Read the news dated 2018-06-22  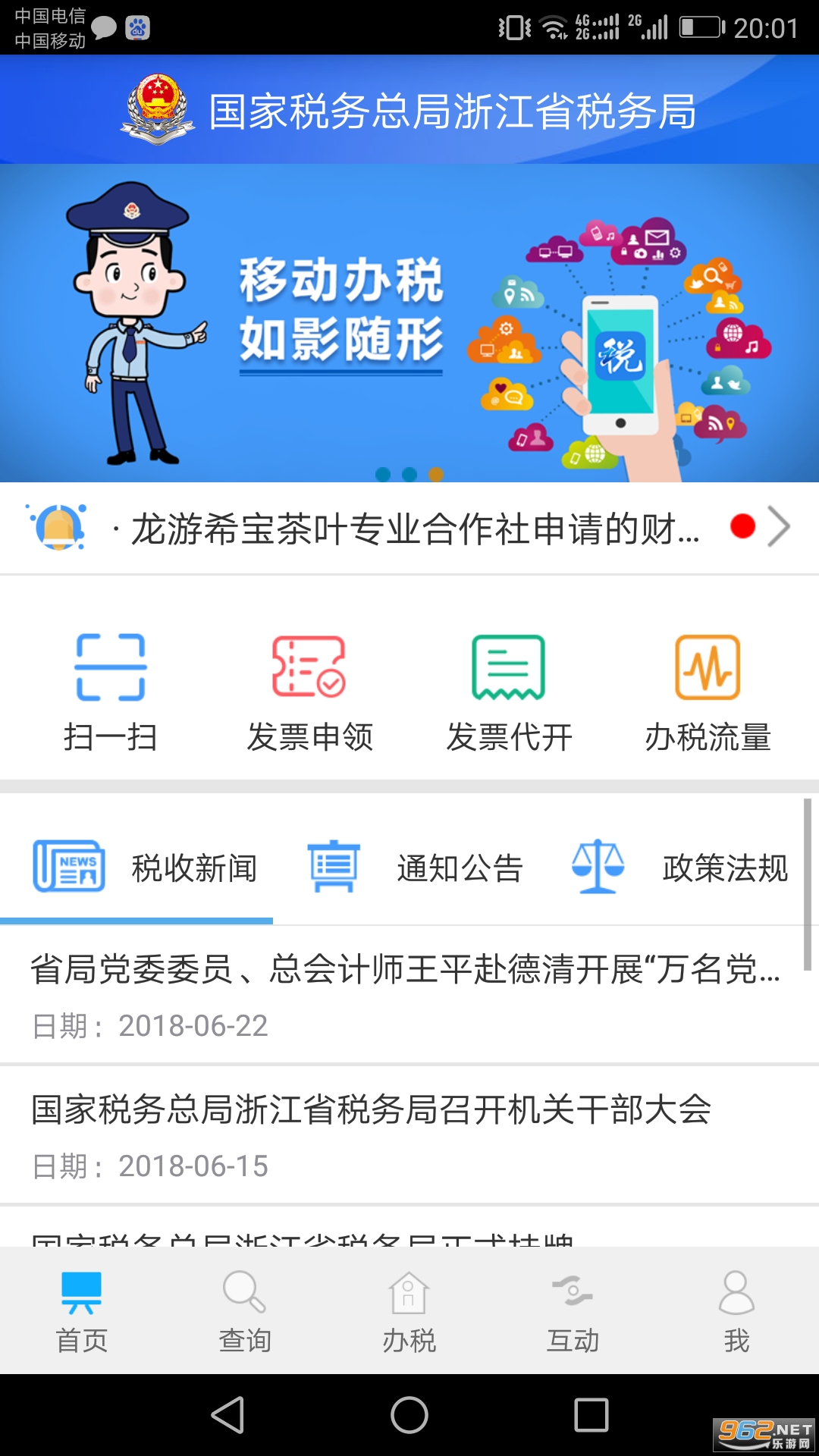coord(406,993)
